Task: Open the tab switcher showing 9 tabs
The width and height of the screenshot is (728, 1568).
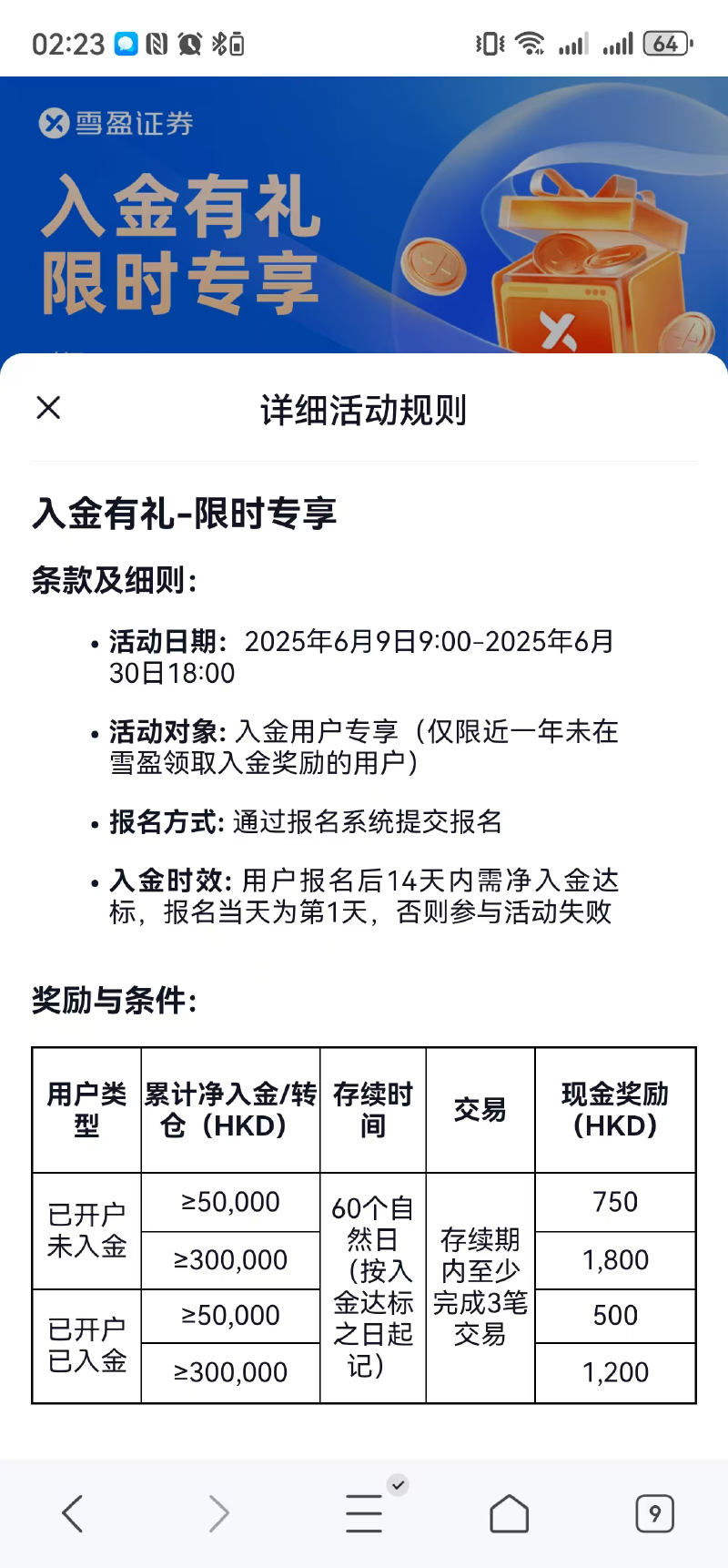Action: 654,1513
